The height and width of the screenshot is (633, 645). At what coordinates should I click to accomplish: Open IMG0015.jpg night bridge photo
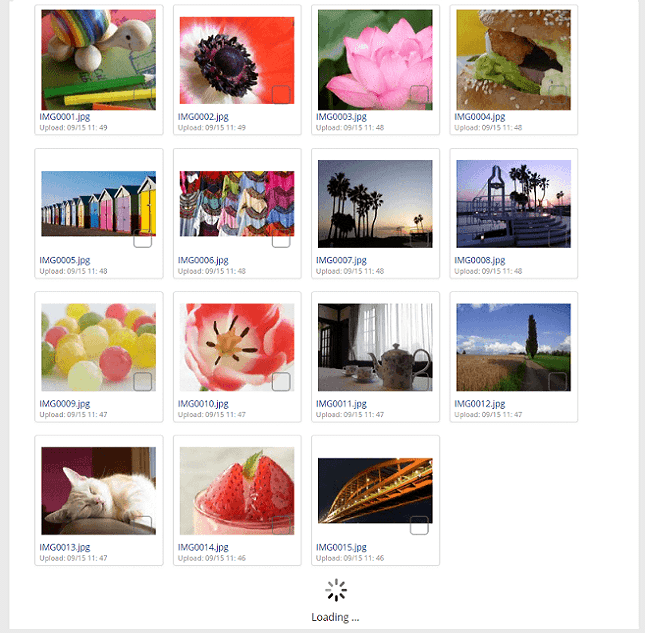374,490
